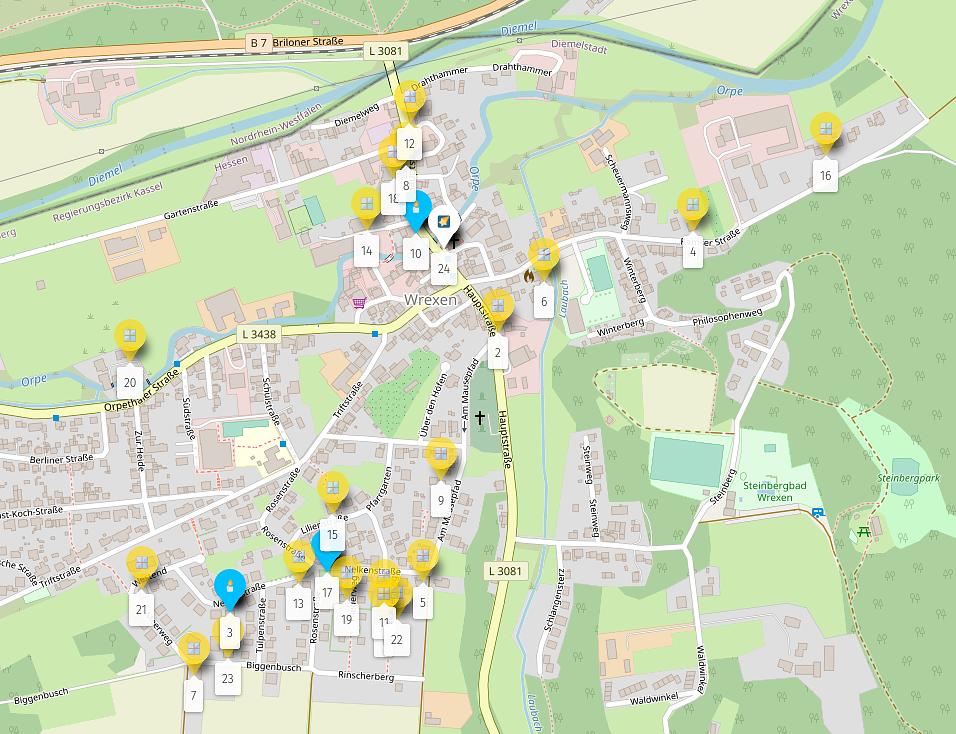This screenshot has height=734, width=956.
Task: Tap map marker number 5
Action: coord(423,557)
